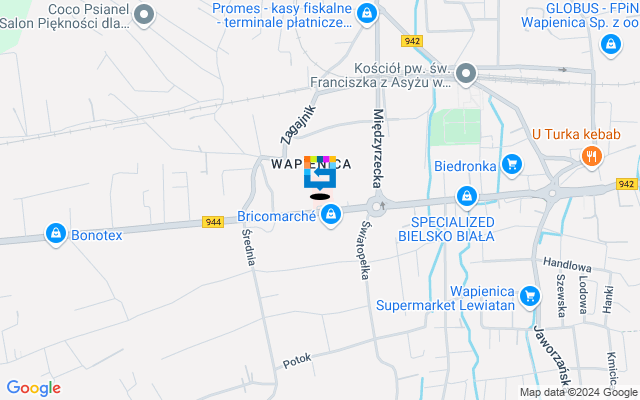Image resolution: width=640 pixels, height=400 pixels.
Task: Open the Bonotex shop pin
Action: click(x=56, y=234)
